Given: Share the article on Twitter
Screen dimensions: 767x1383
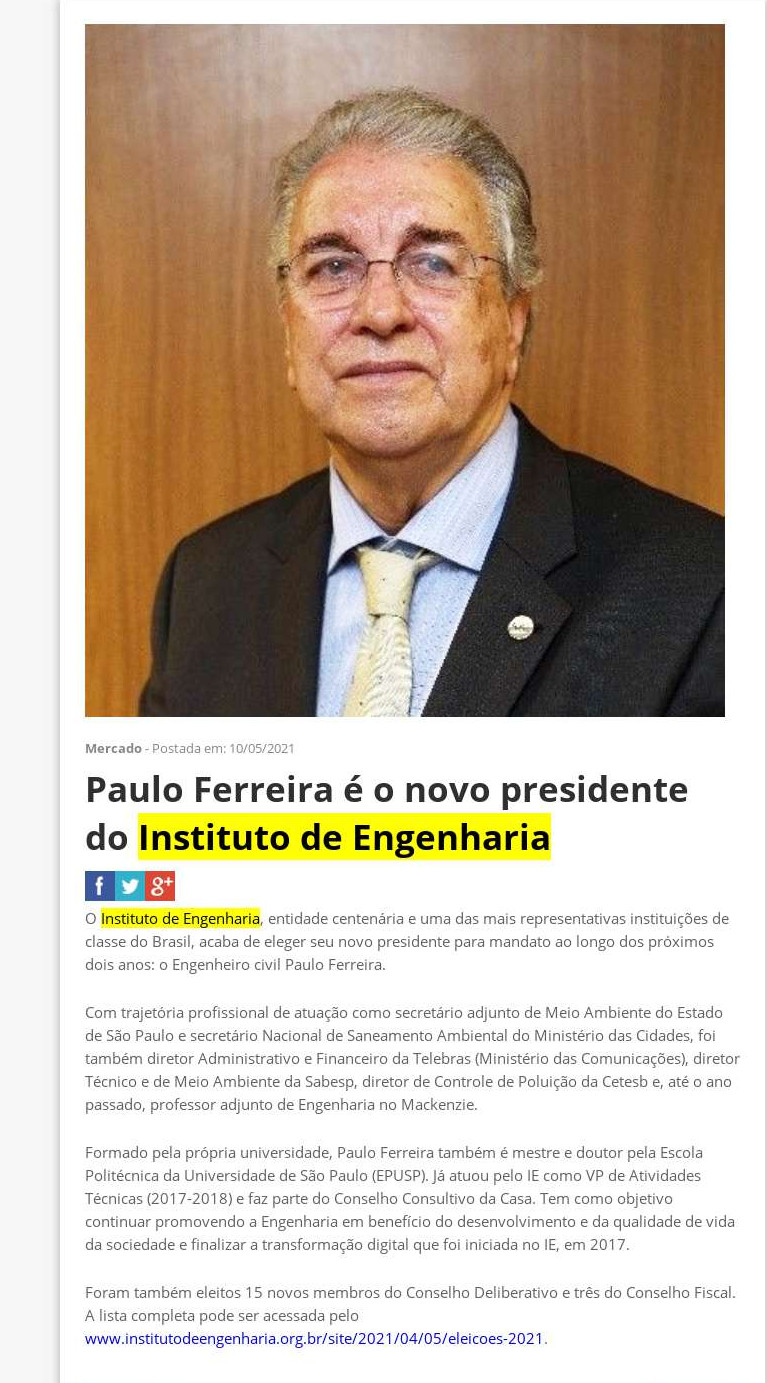Looking at the screenshot, I should pyautogui.click(x=130, y=886).
